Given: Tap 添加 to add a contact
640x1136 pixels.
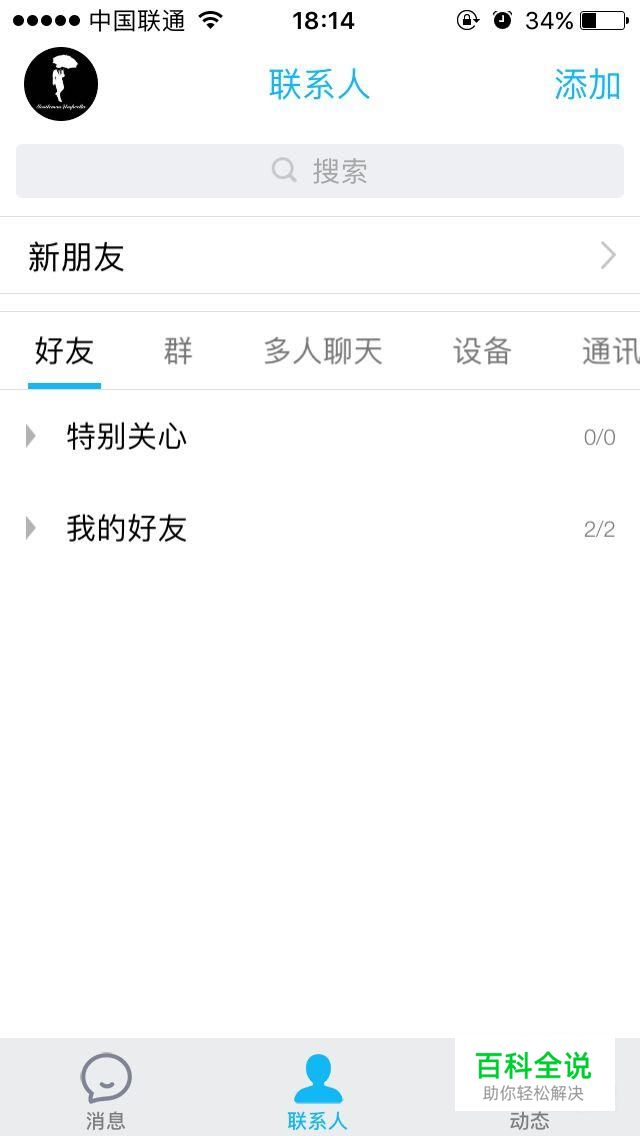Looking at the screenshot, I should (587, 85).
